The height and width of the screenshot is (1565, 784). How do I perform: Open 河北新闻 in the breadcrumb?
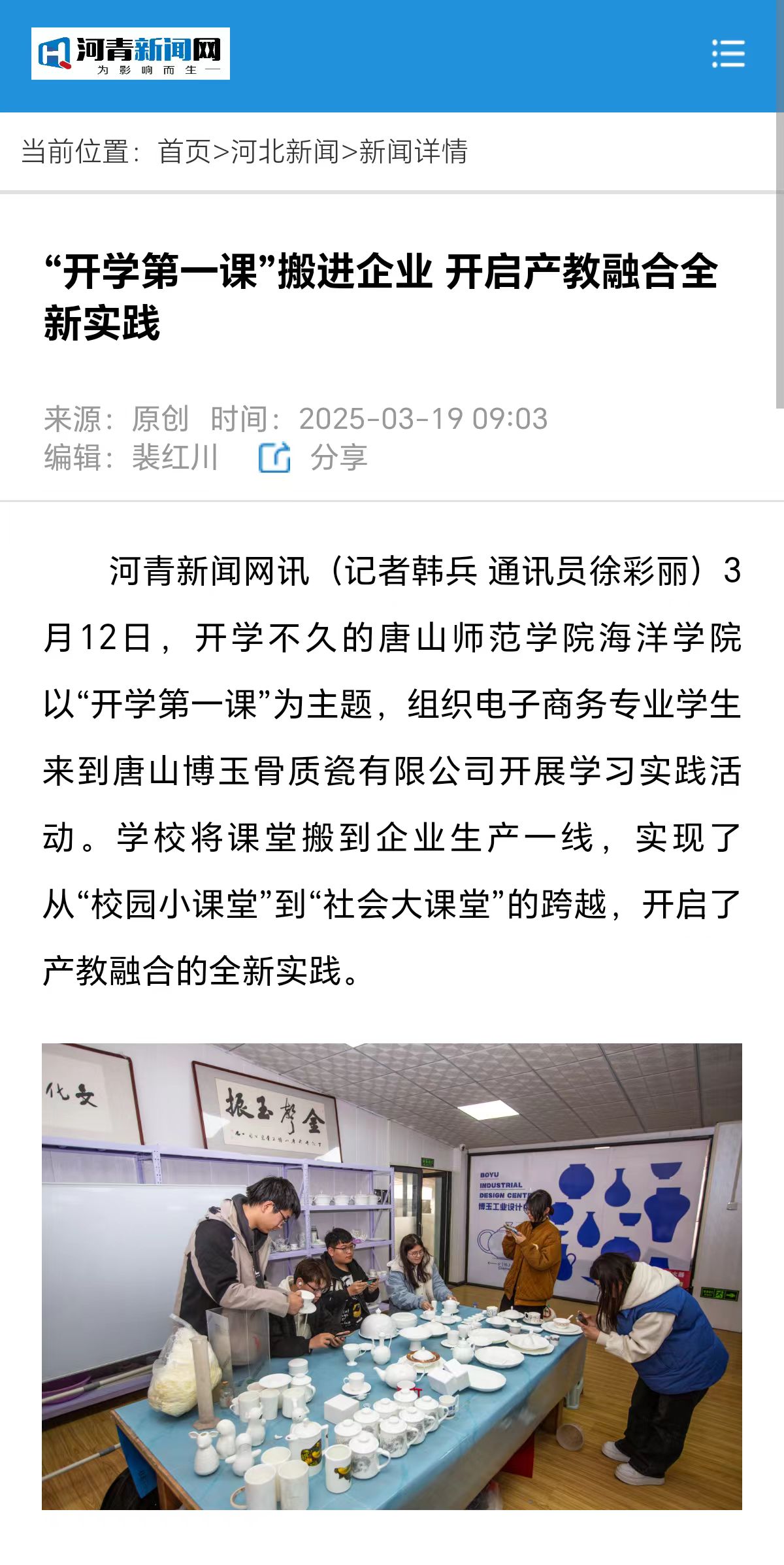point(285,152)
